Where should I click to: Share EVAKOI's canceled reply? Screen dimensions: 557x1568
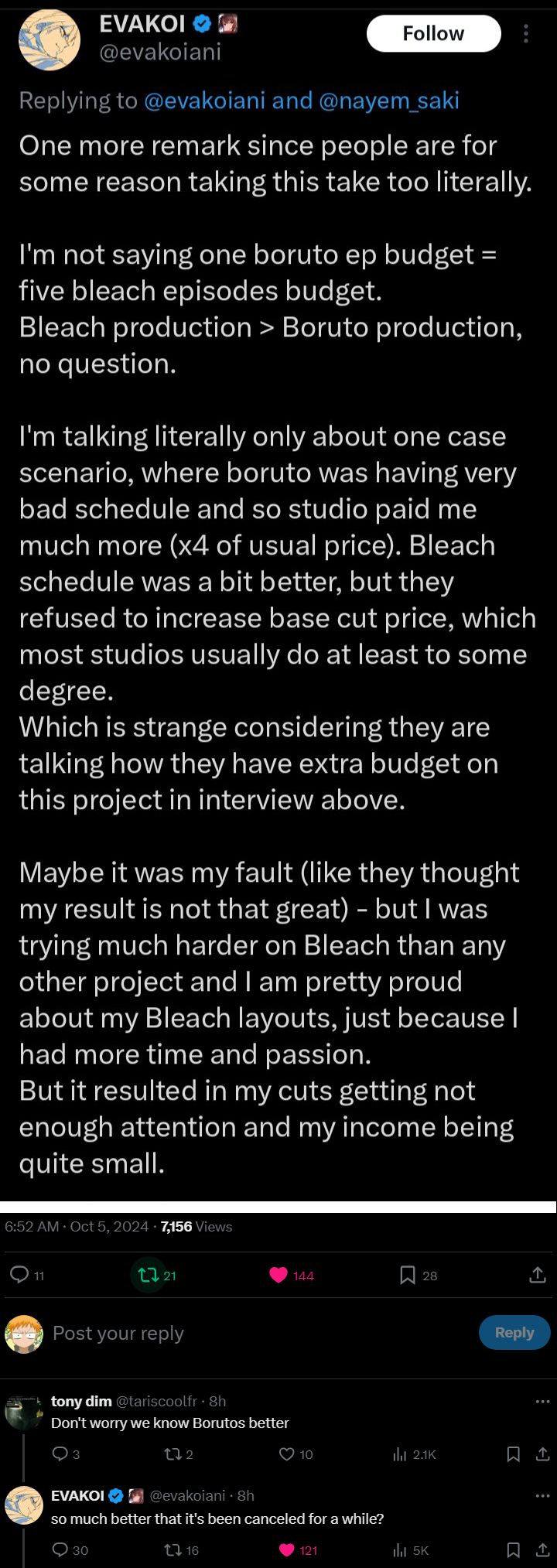[x=542, y=1549]
